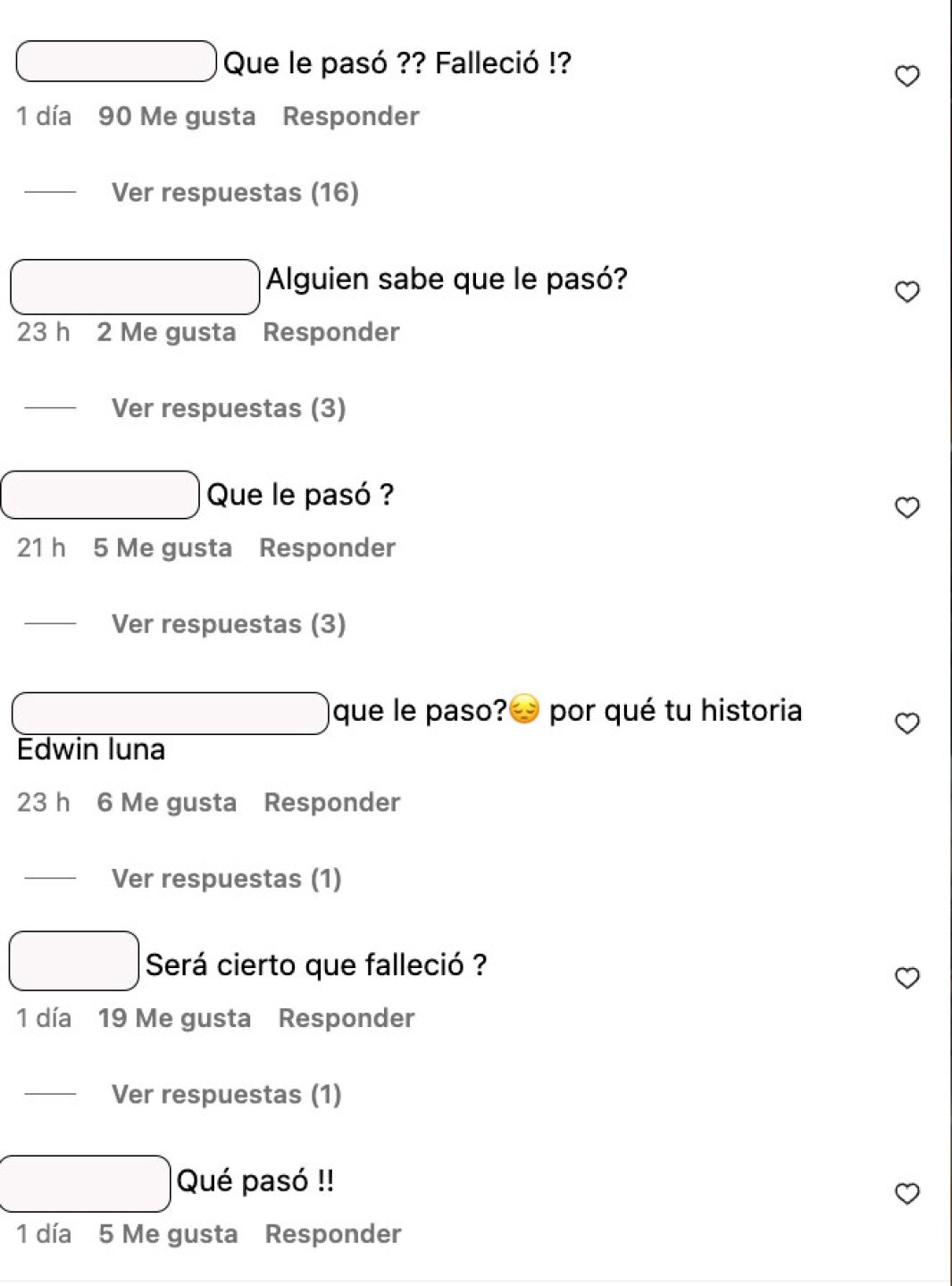Expand the 16 replies thread
Viewport: 952px width, 1286px height.
point(234,192)
